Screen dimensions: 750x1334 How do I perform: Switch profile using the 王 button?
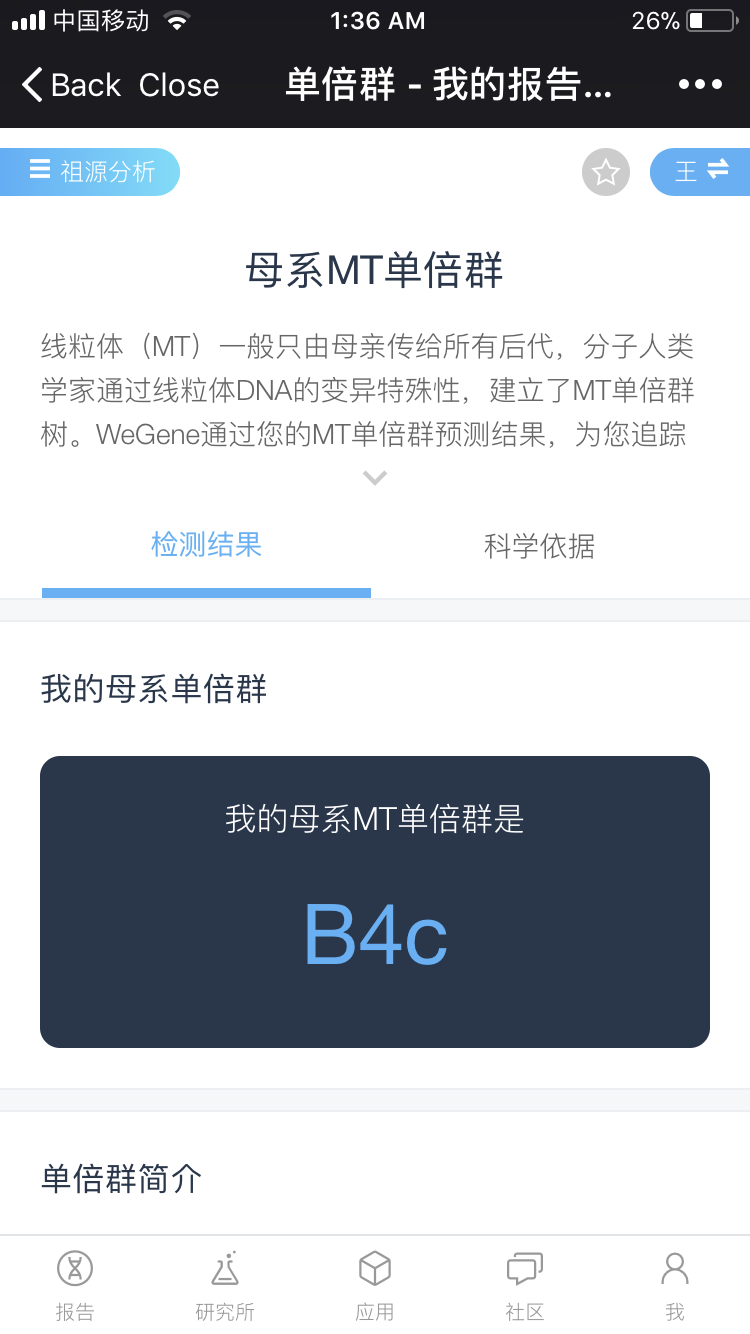(x=700, y=172)
